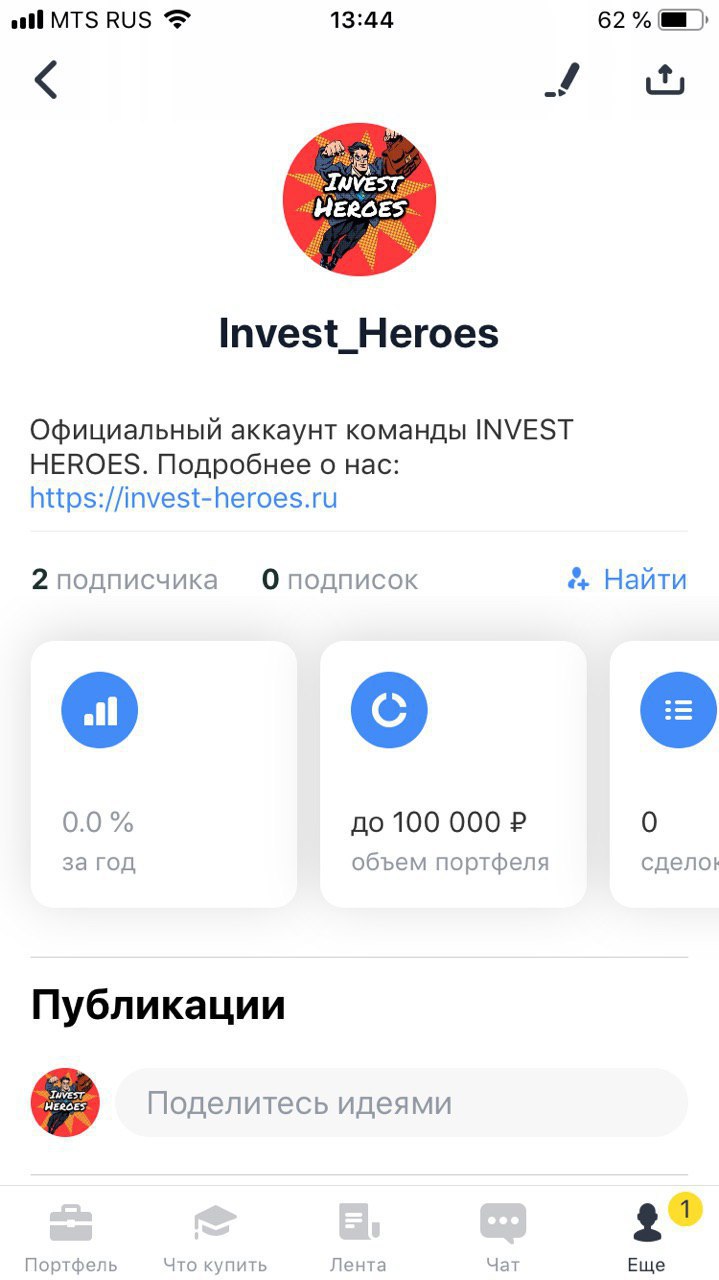View the 0 подписок list
719x1280 pixels.
pyautogui.click(x=340, y=580)
